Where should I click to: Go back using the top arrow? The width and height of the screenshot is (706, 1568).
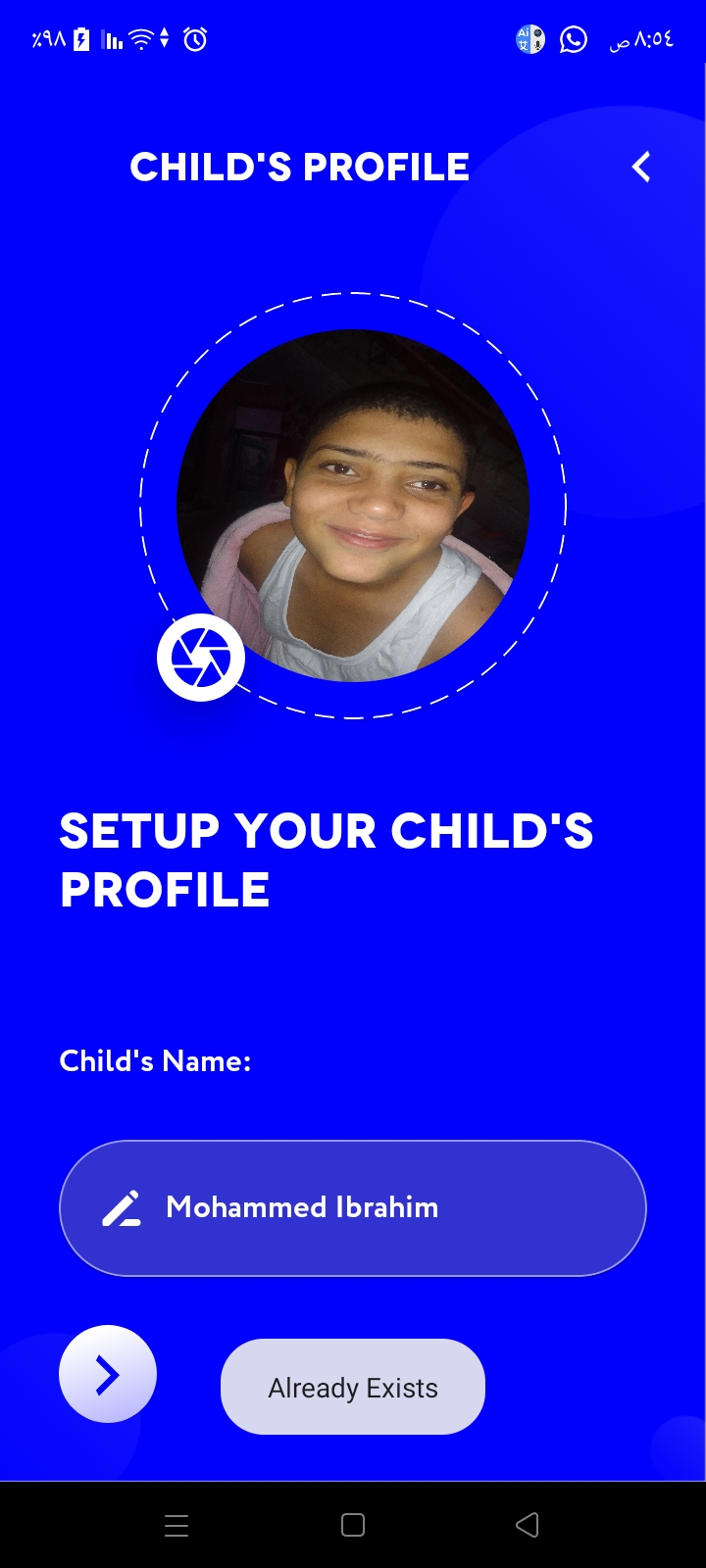pos(641,168)
